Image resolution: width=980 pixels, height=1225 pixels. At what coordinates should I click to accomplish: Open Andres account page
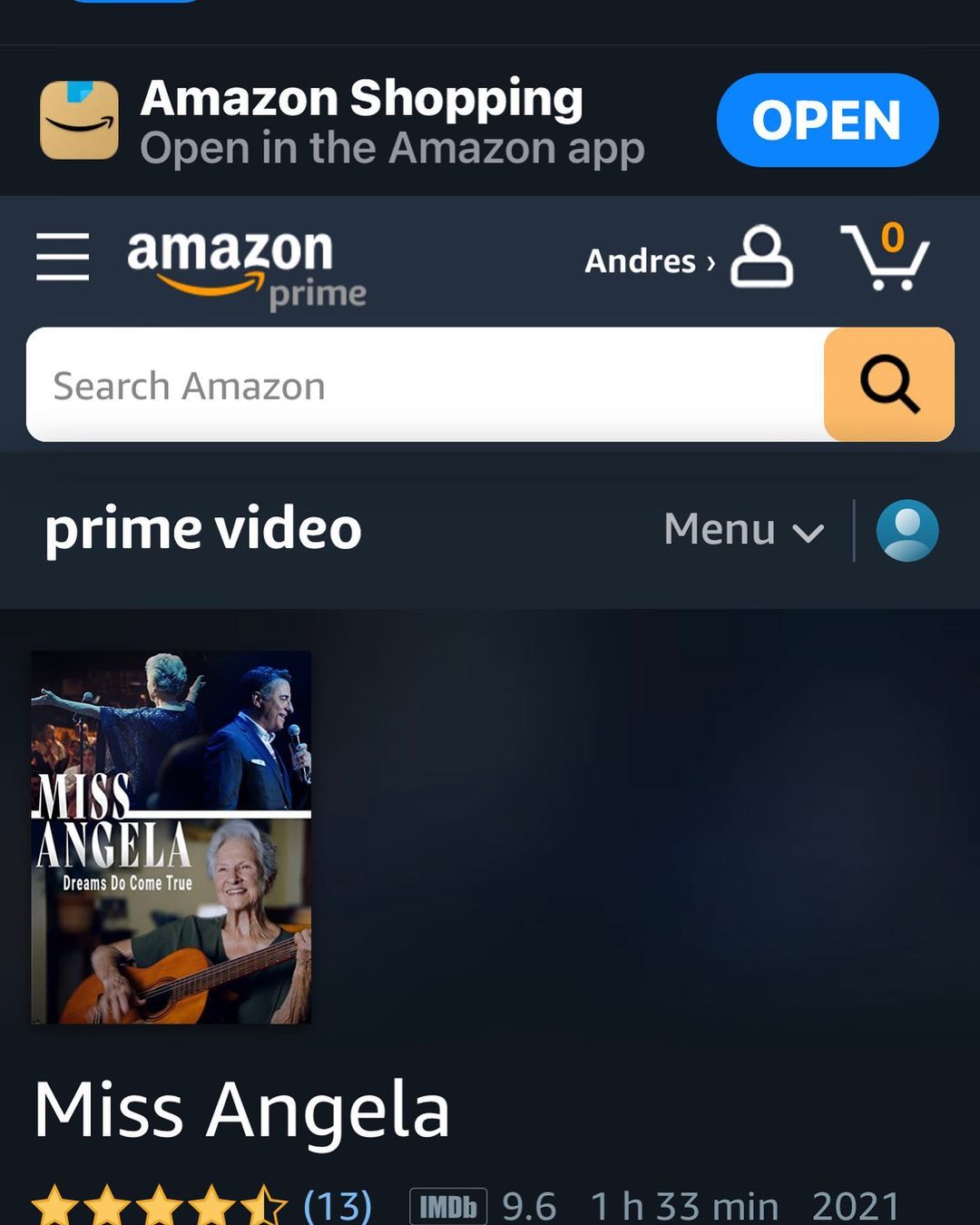[x=687, y=260]
